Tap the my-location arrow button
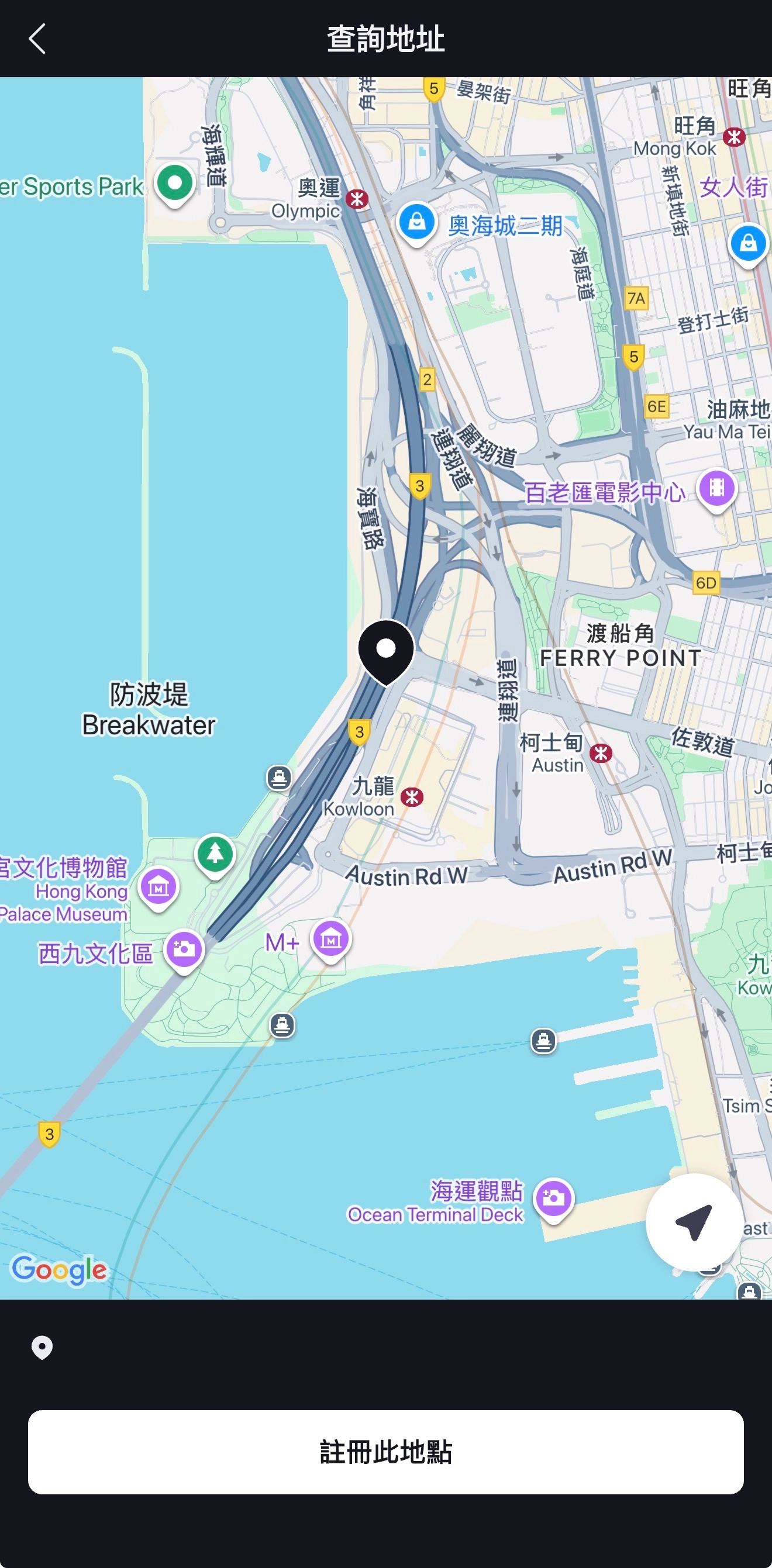This screenshot has width=772, height=1568. point(694,1221)
